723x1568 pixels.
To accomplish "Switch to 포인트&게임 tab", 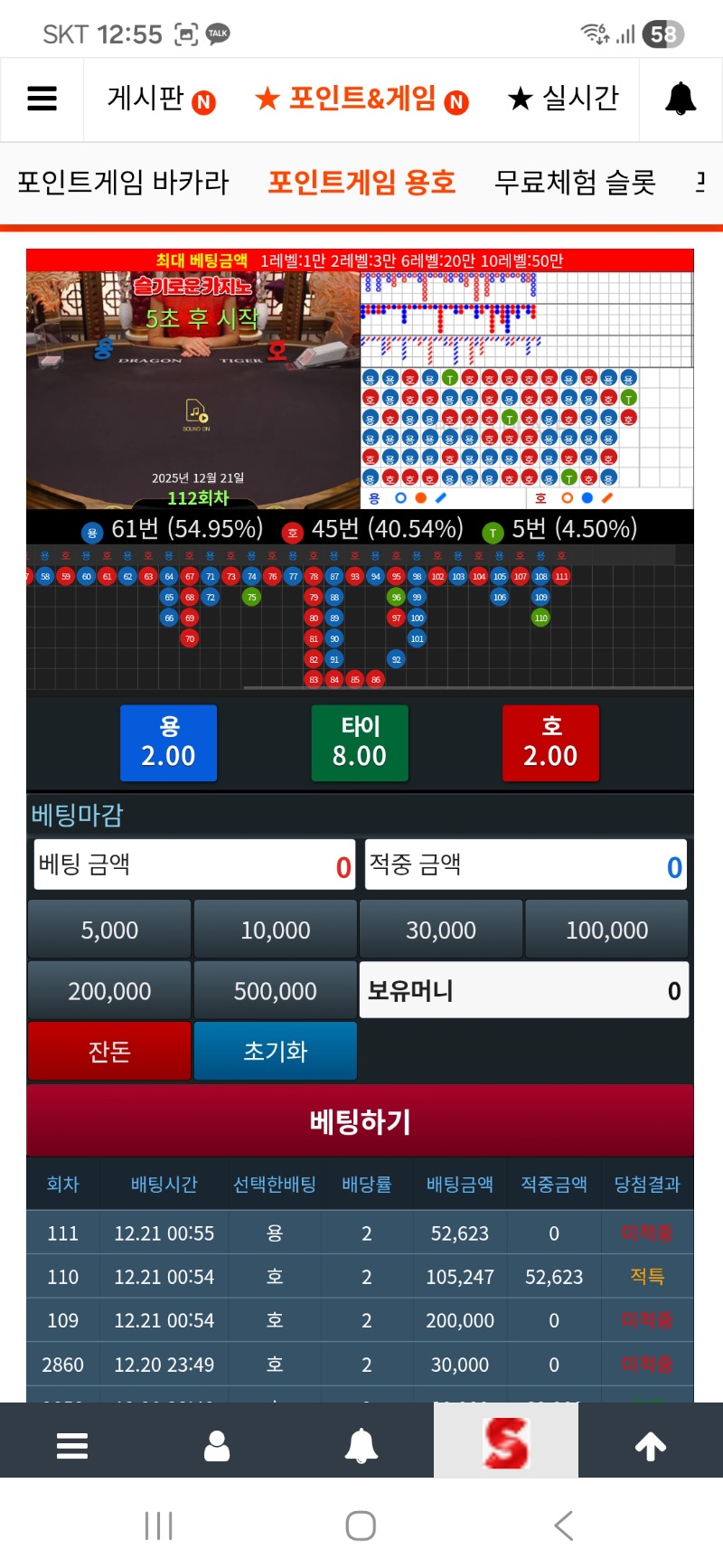I will (361, 99).
